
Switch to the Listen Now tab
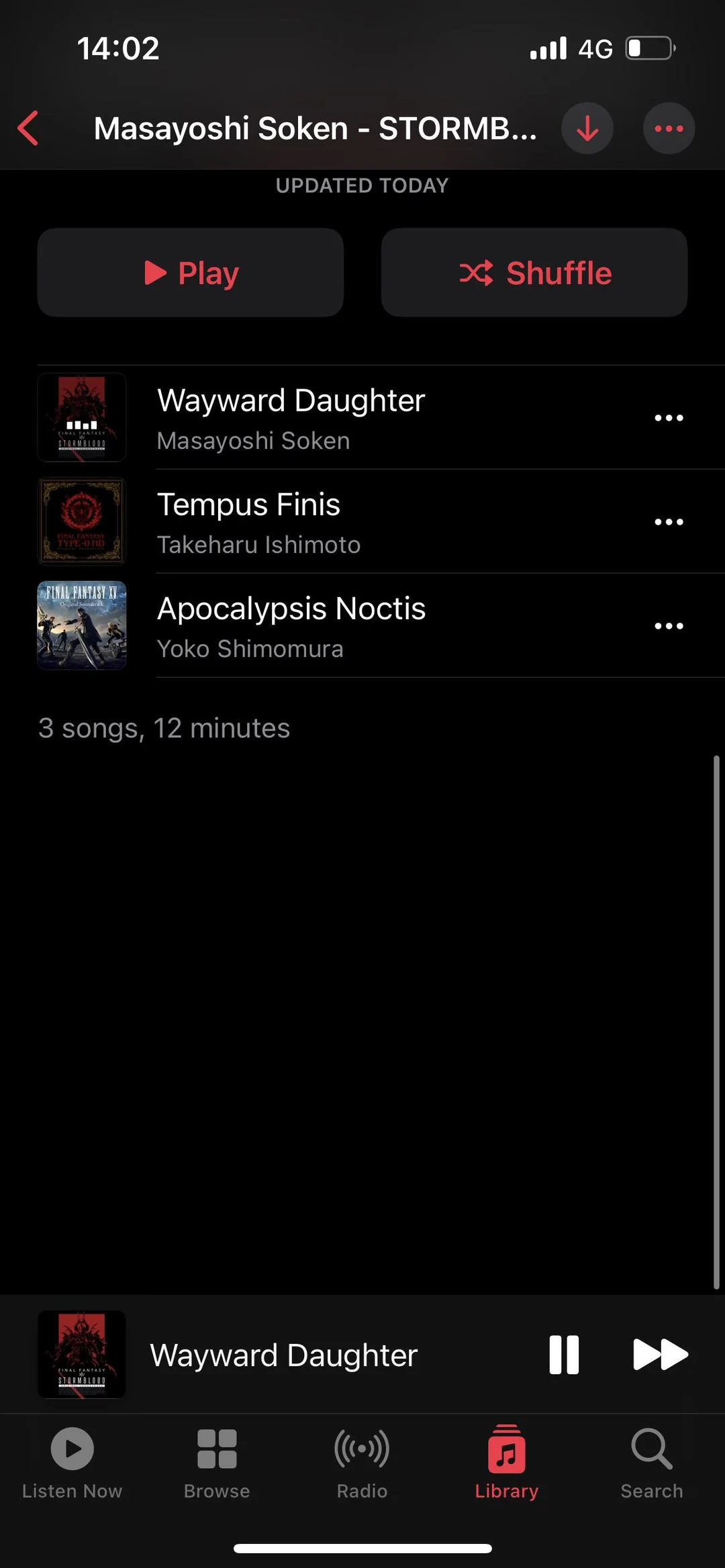coord(72,1462)
